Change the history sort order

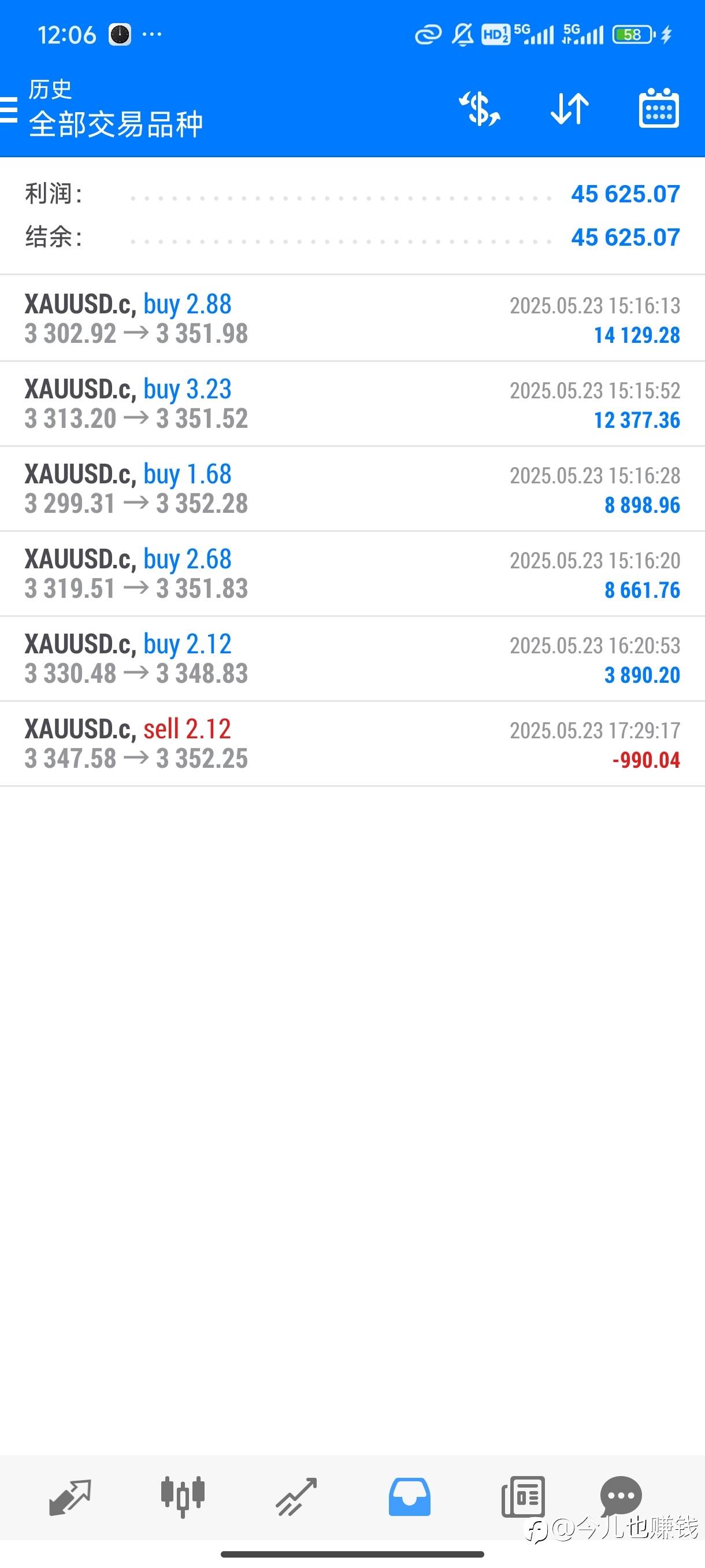pos(569,110)
